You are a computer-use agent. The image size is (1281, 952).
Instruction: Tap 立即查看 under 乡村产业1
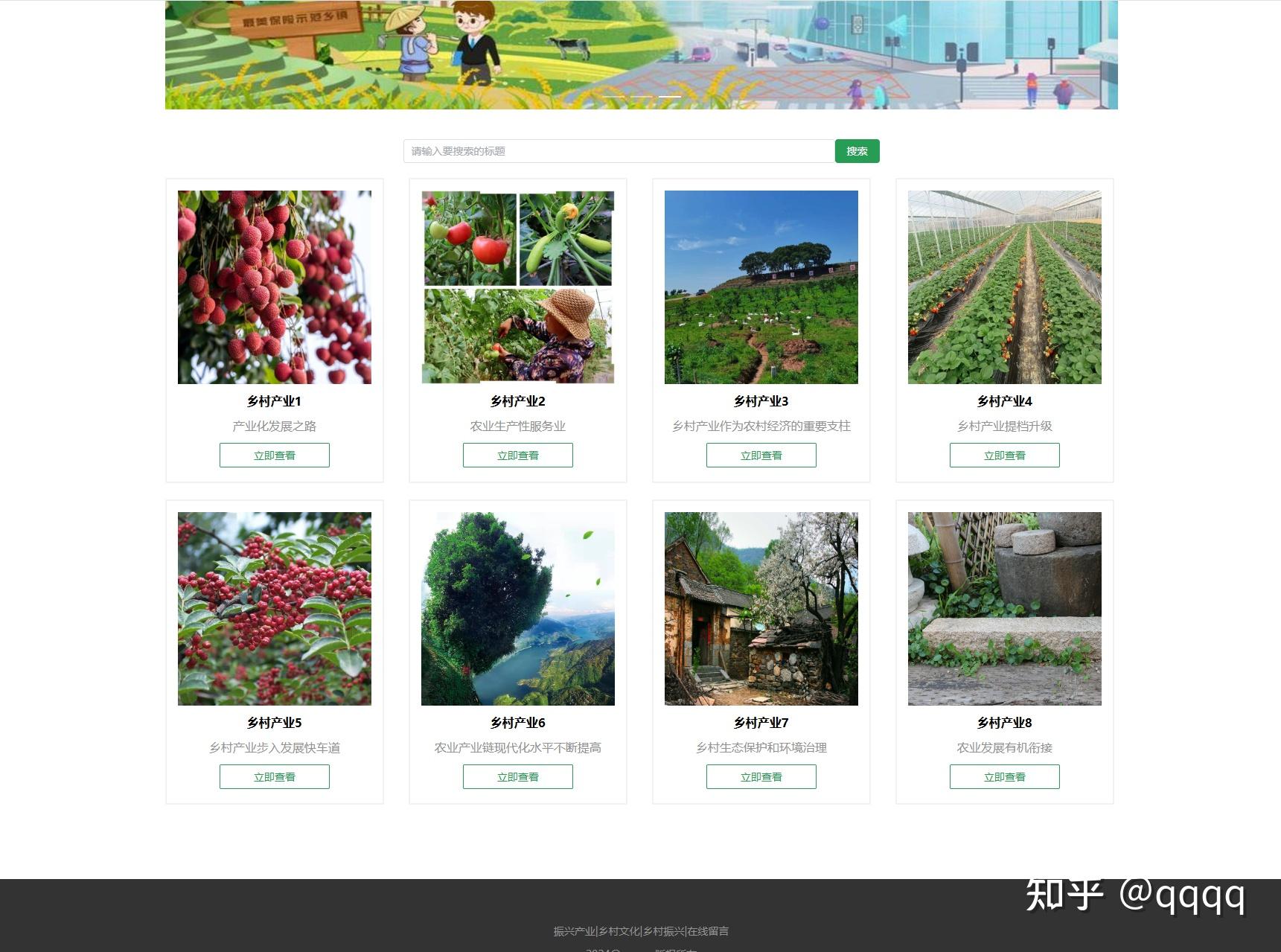point(274,456)
